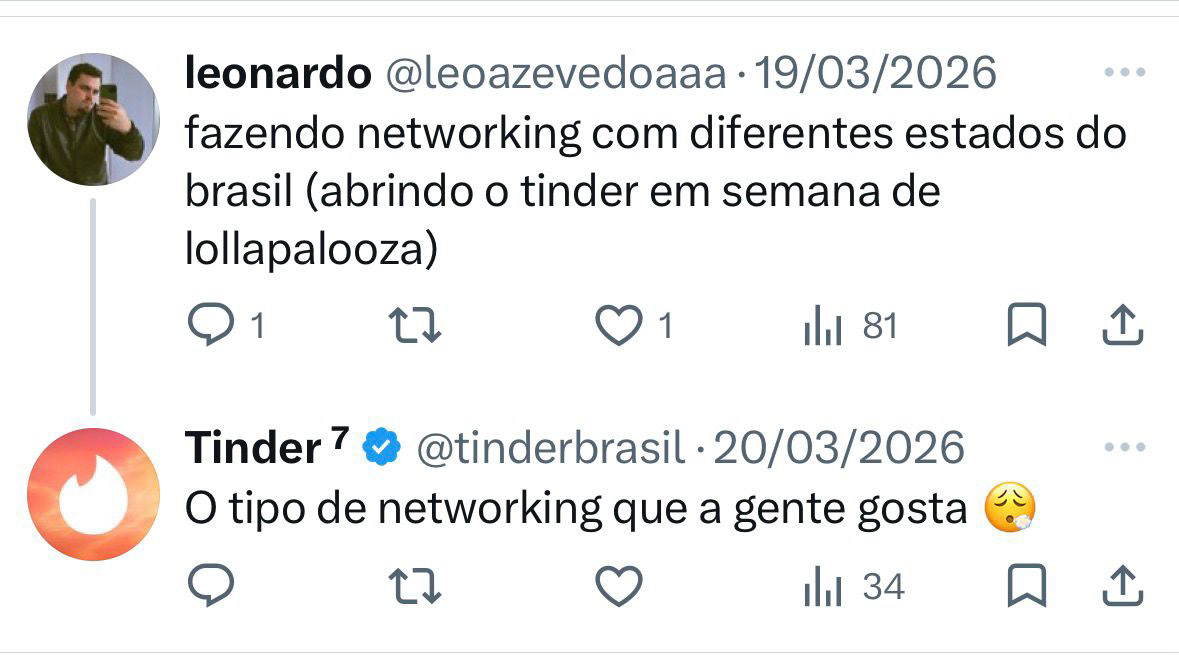Share Tinder's reply
1179x663 pixels.
click(x=1123, y=585)
